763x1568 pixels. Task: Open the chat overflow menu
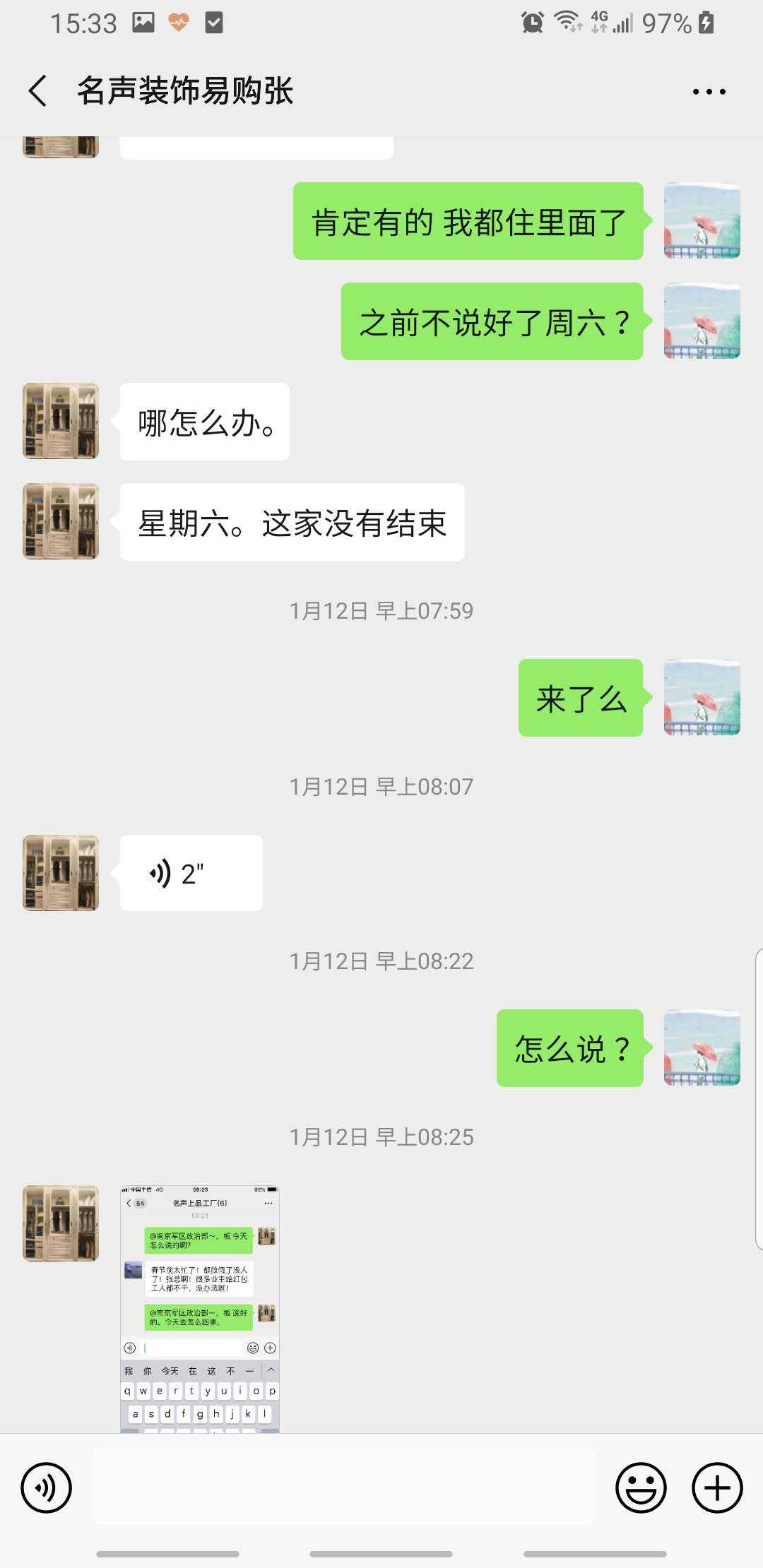[709, 92]
